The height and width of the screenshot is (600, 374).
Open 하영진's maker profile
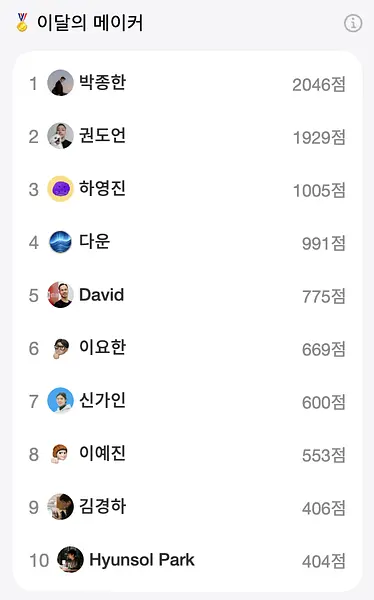coord(187,189)
